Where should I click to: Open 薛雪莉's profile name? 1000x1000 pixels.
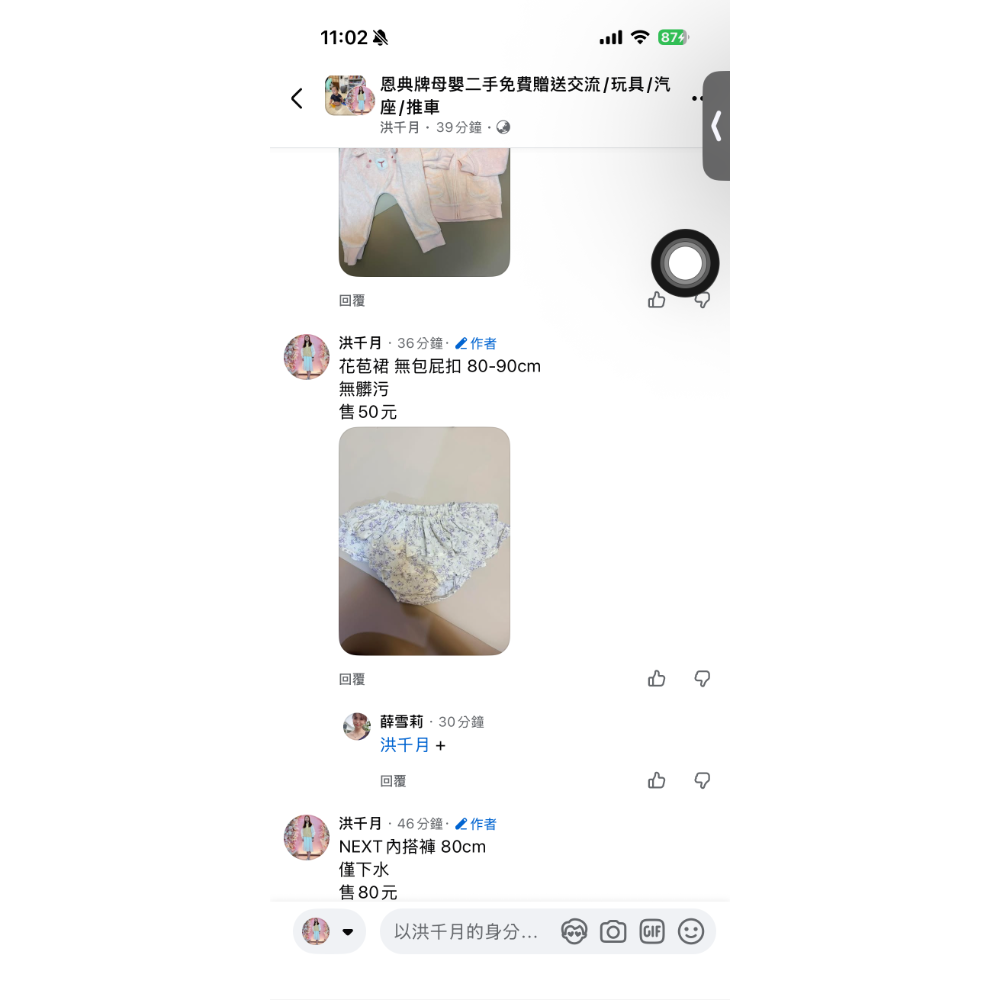click(401, 722)
